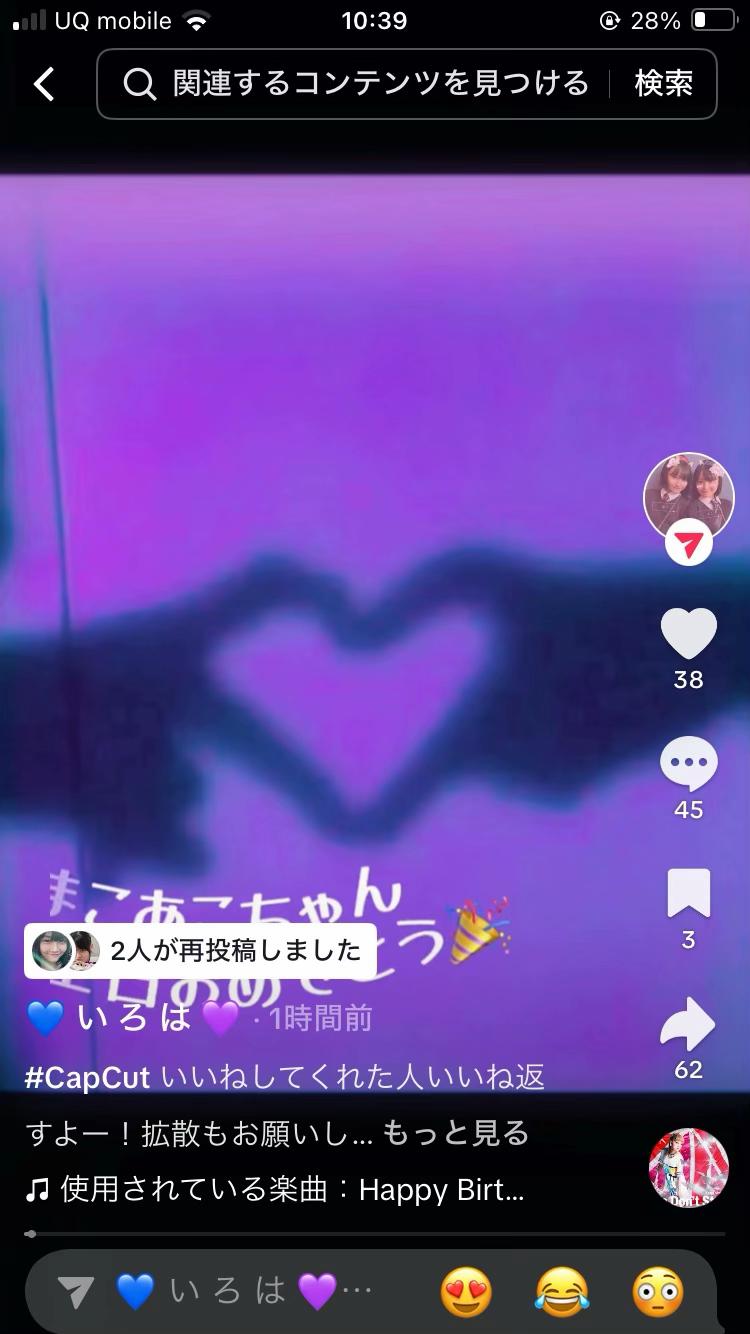Go back using the top-left arrow

pyautogui.click(x=44, y=84)
